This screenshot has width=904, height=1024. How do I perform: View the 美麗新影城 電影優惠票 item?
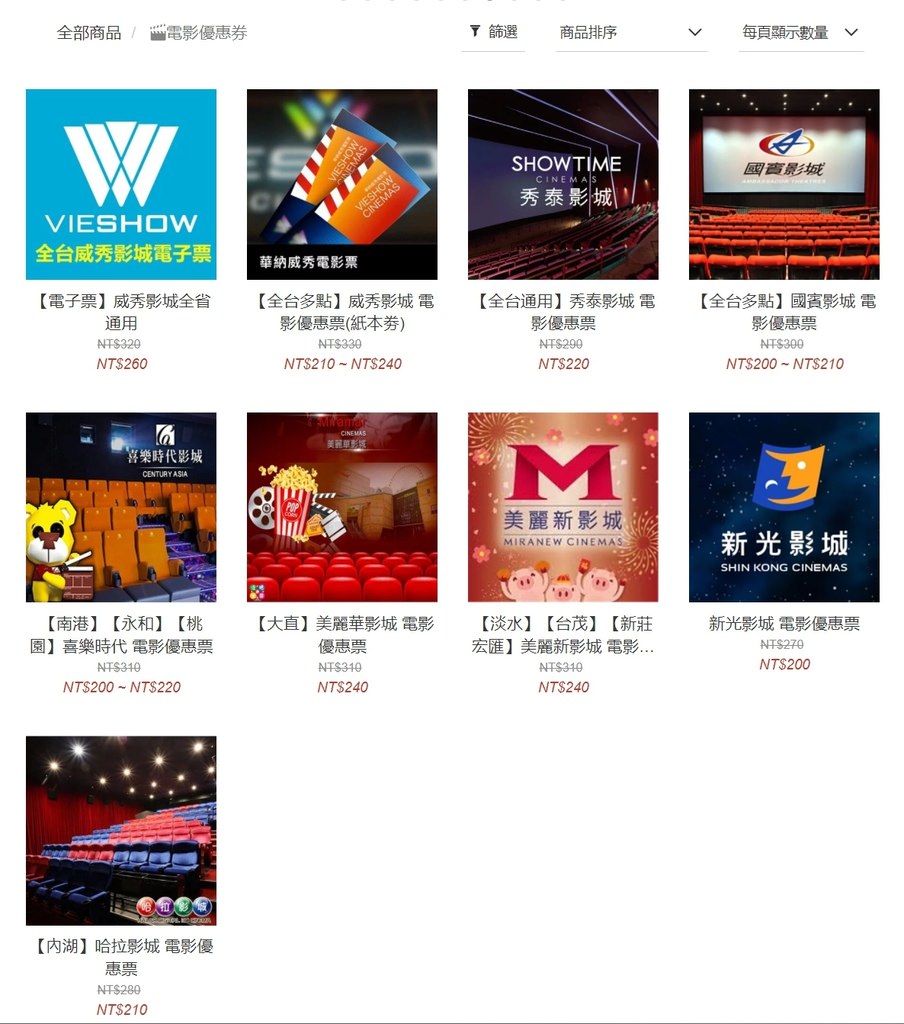563,507
